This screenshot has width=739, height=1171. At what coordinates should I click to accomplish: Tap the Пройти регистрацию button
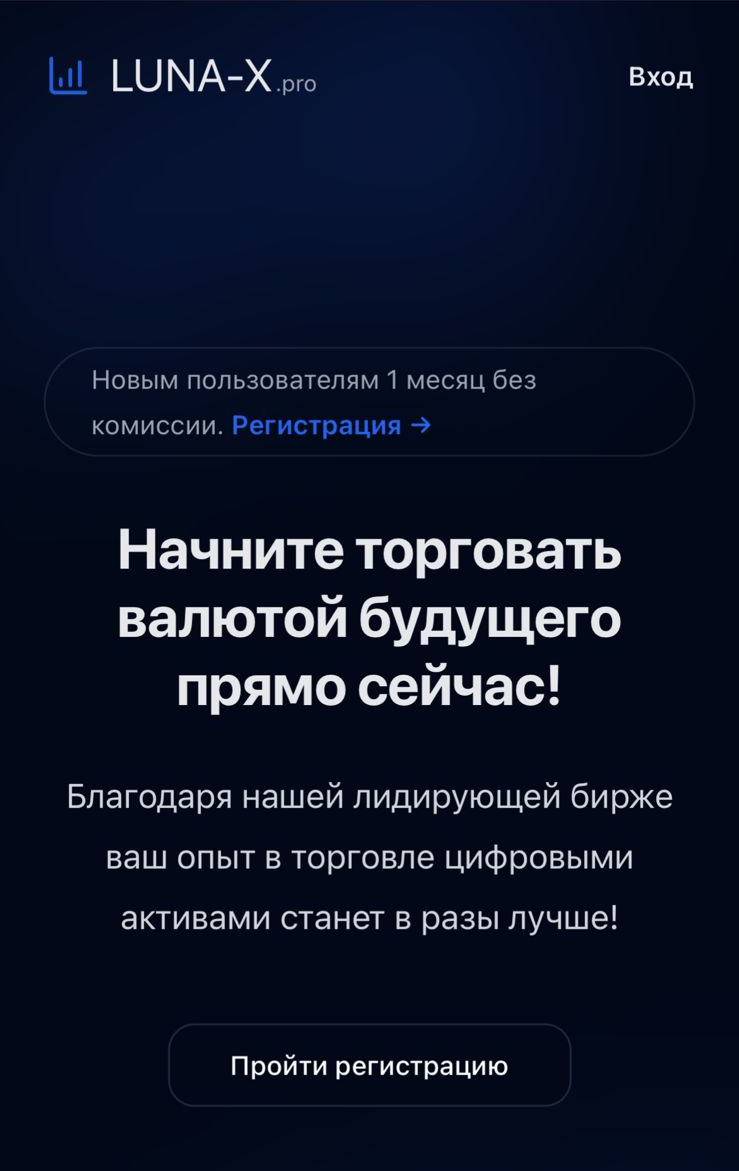tap(369, 1065)
